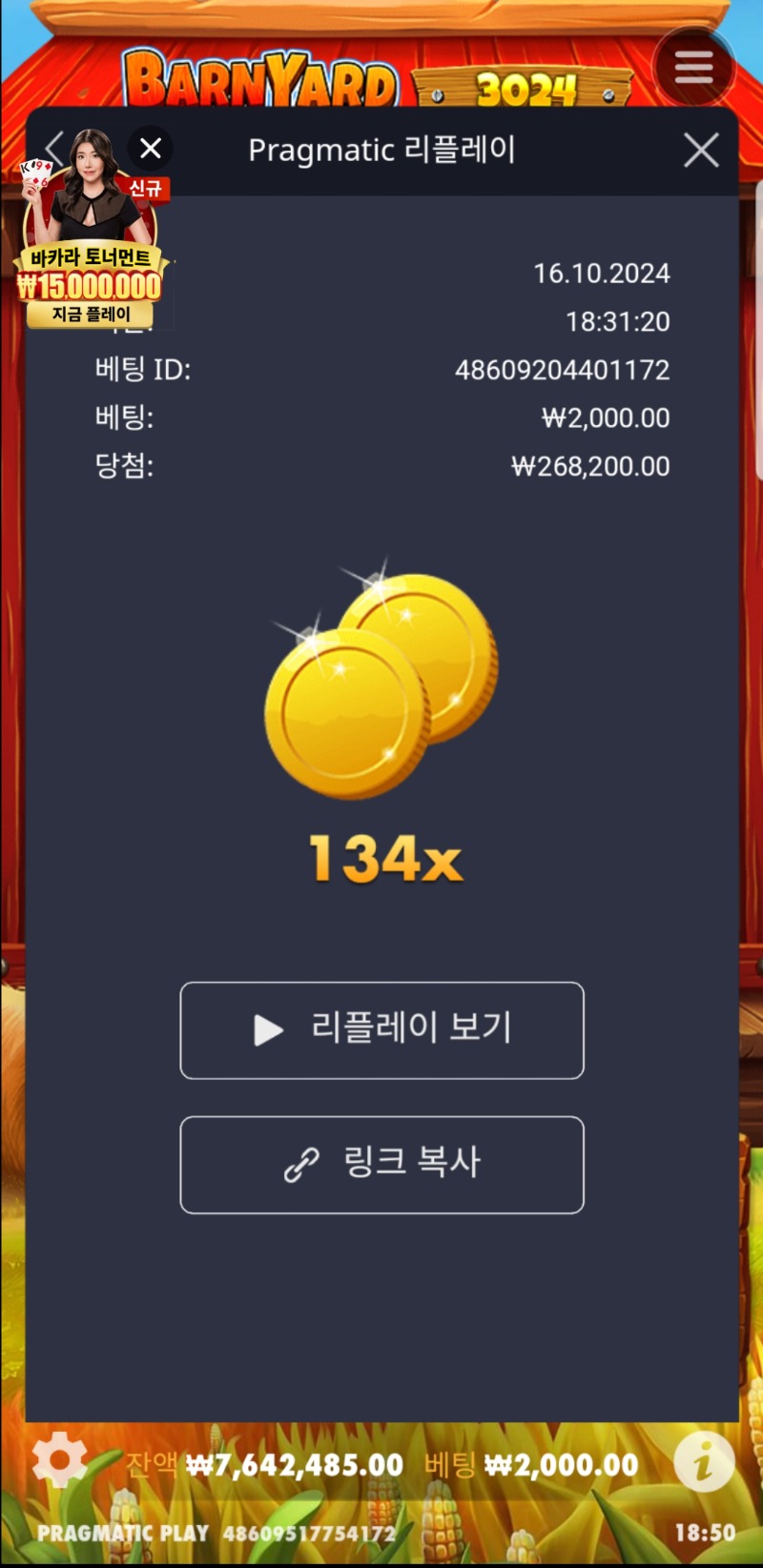
Task: Dismiss the 바카라 토너먼트 promo banner
Action: (x=151, y=149)
